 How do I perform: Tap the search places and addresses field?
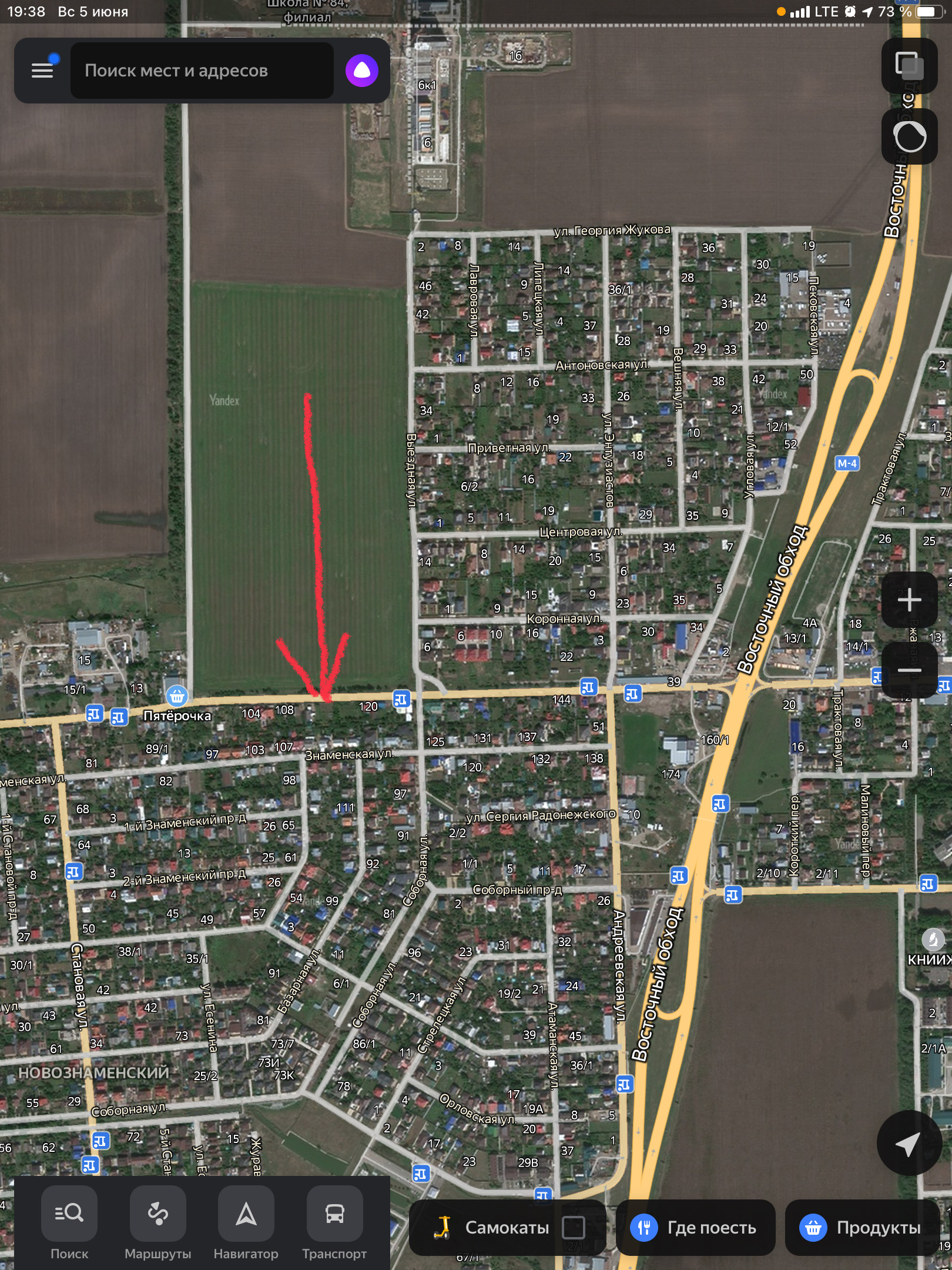pyautogui.click(x=202, y=71)
